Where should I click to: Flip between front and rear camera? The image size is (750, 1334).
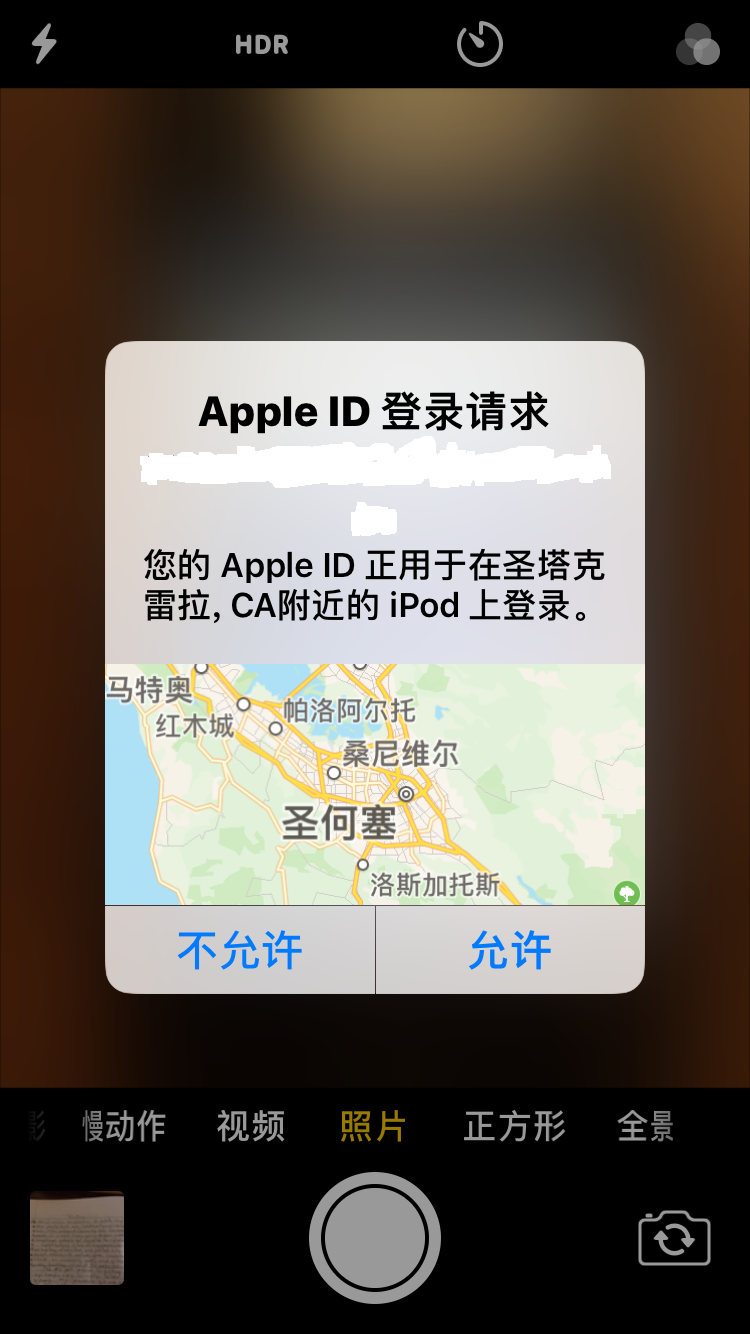pos(674,1238)
